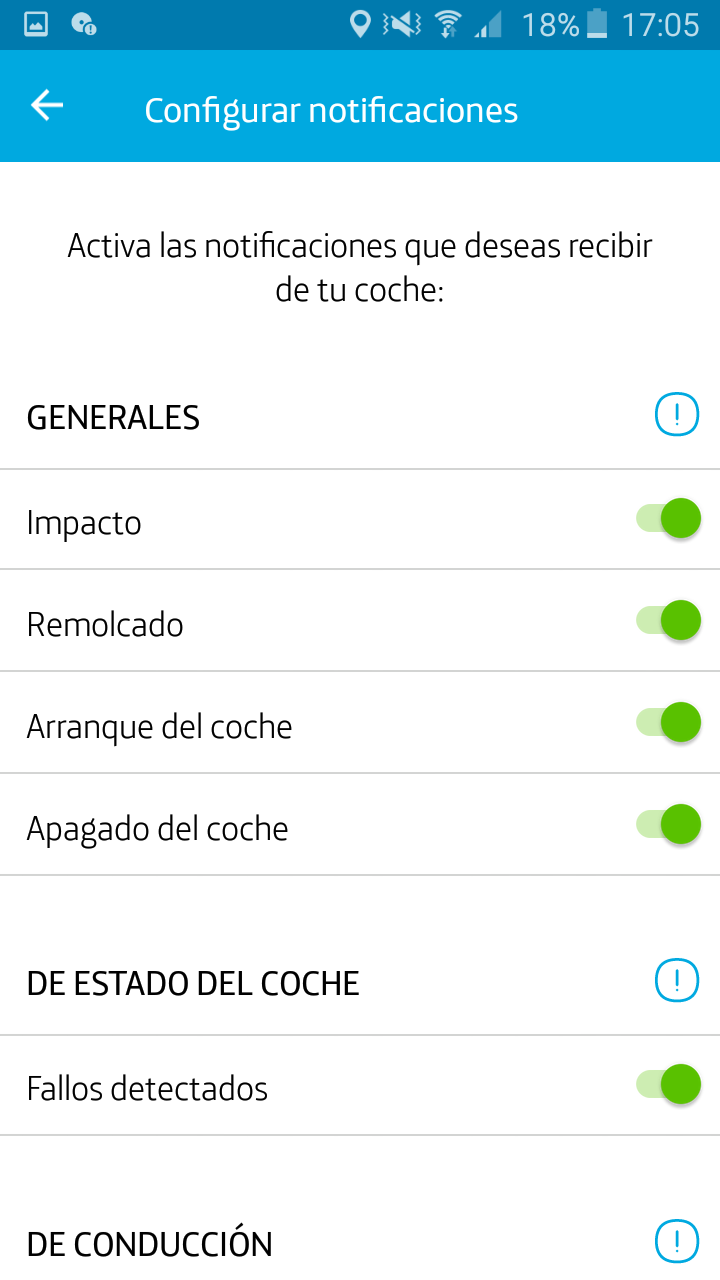Disable the Impacto notification switch

pos(668,519)
